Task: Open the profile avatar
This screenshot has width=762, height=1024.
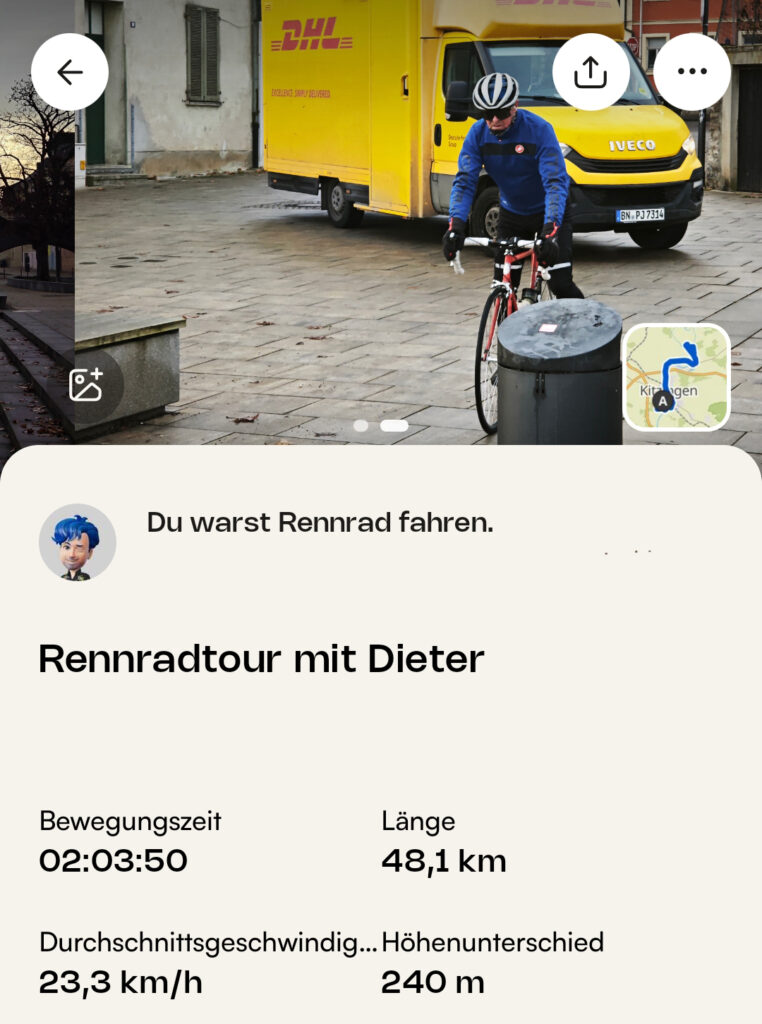Action: click(x=77, y=542)
